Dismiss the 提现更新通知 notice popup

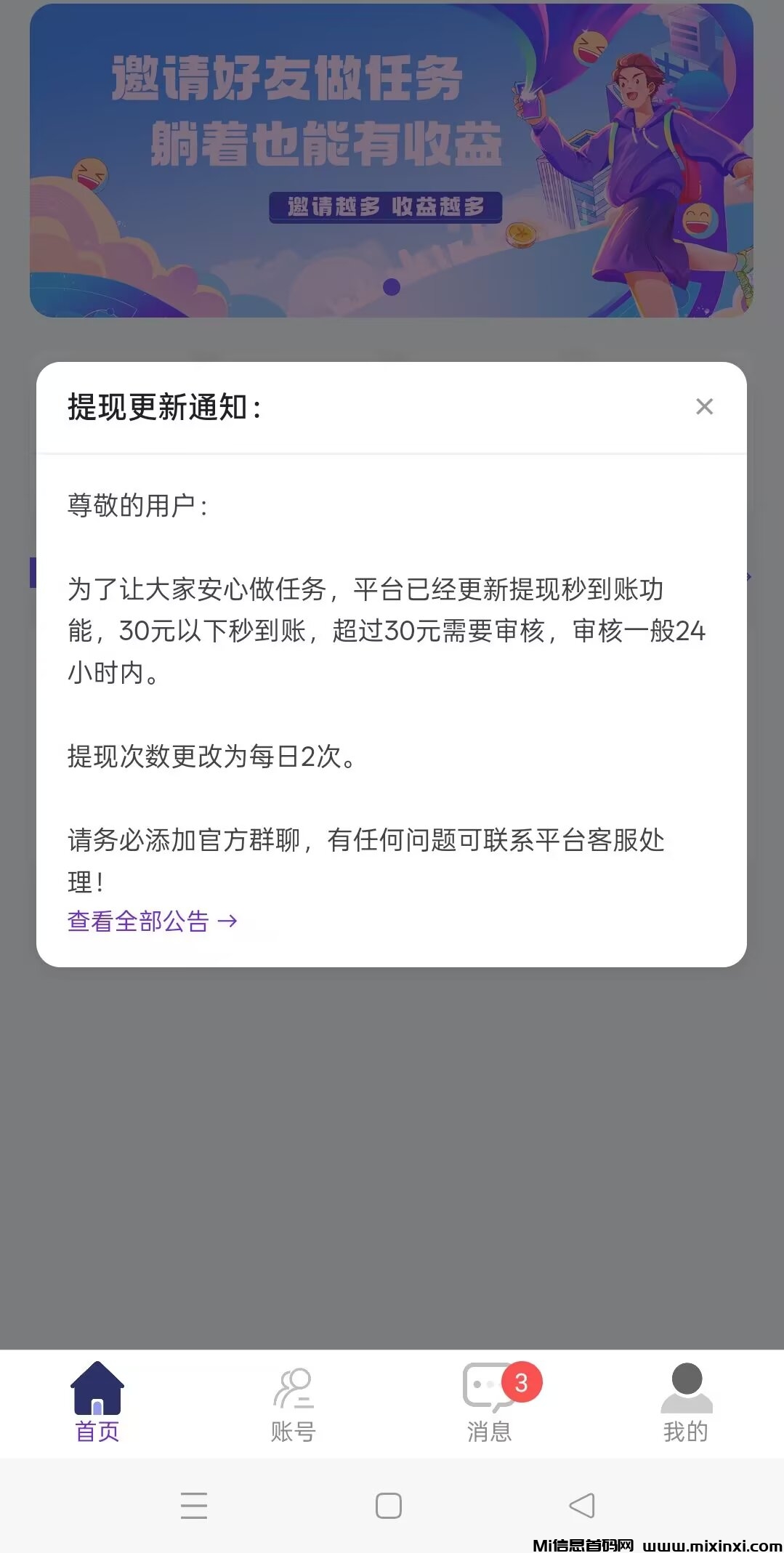(704, 407)
